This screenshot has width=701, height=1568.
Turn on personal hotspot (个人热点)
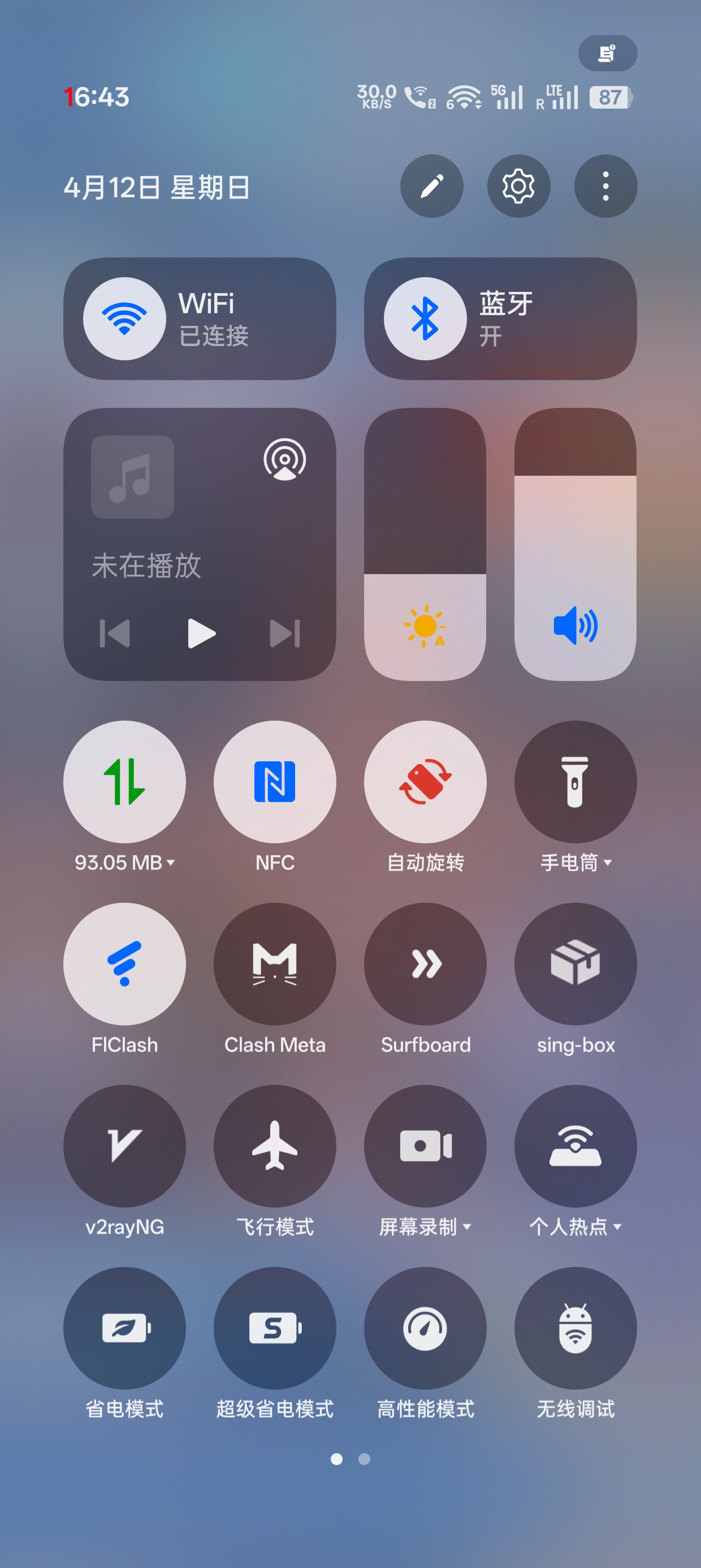coord(575,1145)
